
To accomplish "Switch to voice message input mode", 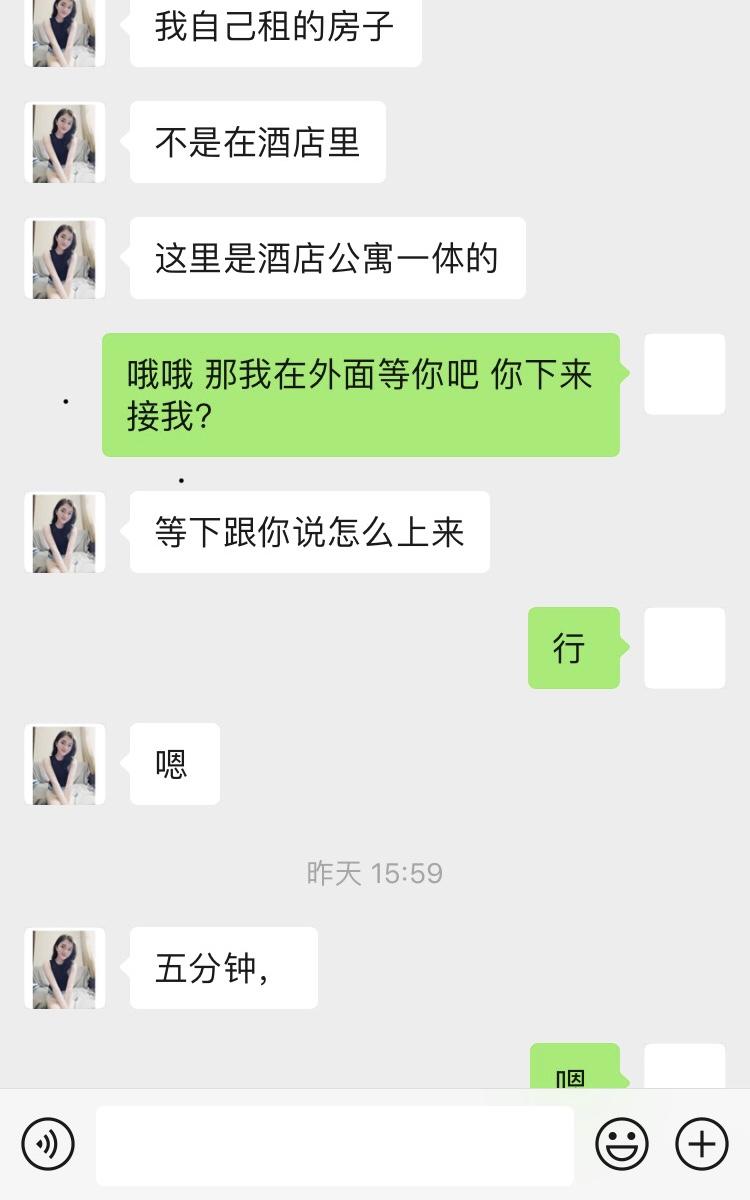I will [x=47, y=1142].
